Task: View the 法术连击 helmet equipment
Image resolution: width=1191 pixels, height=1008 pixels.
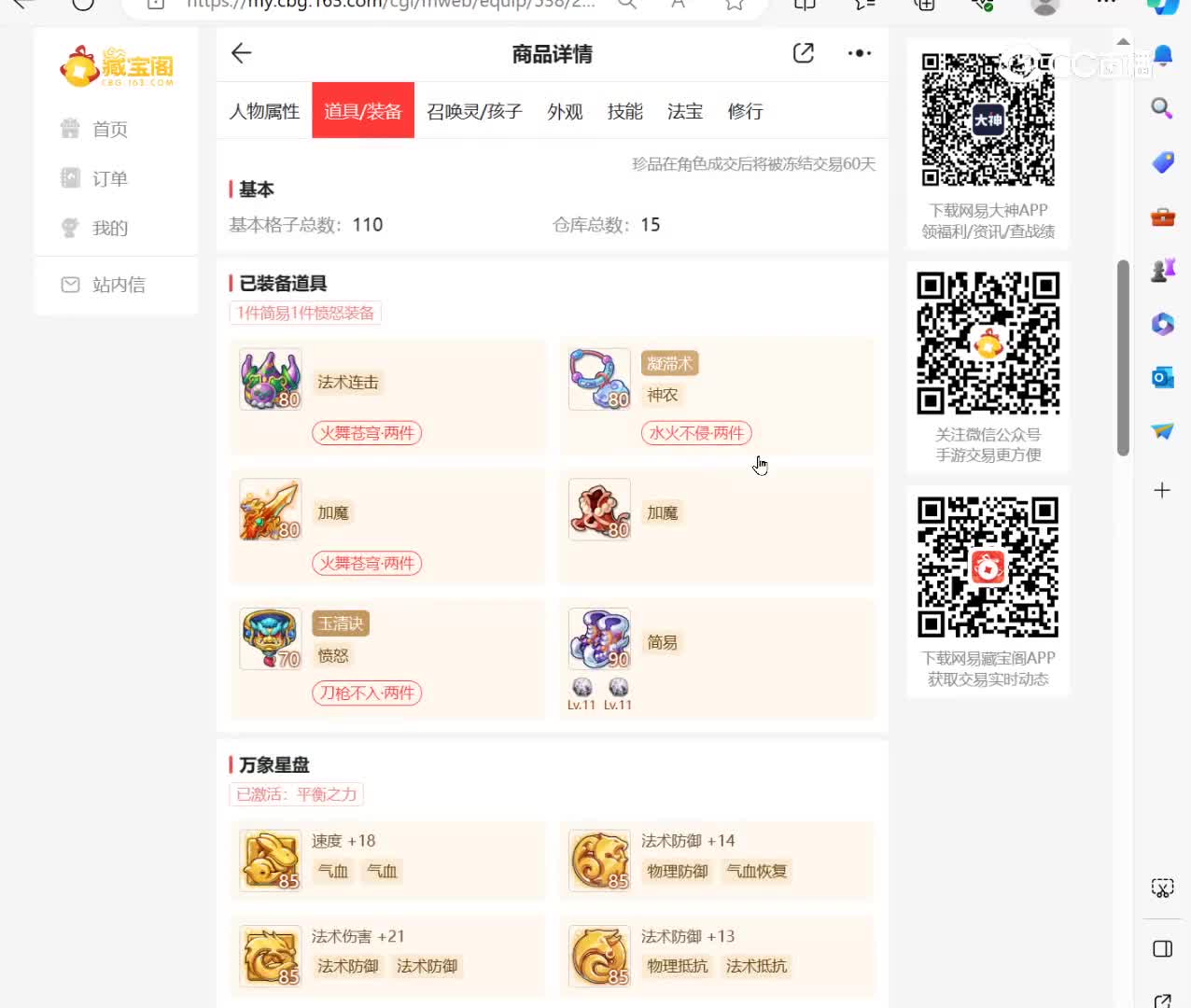Action: click(x=271, y=380)
